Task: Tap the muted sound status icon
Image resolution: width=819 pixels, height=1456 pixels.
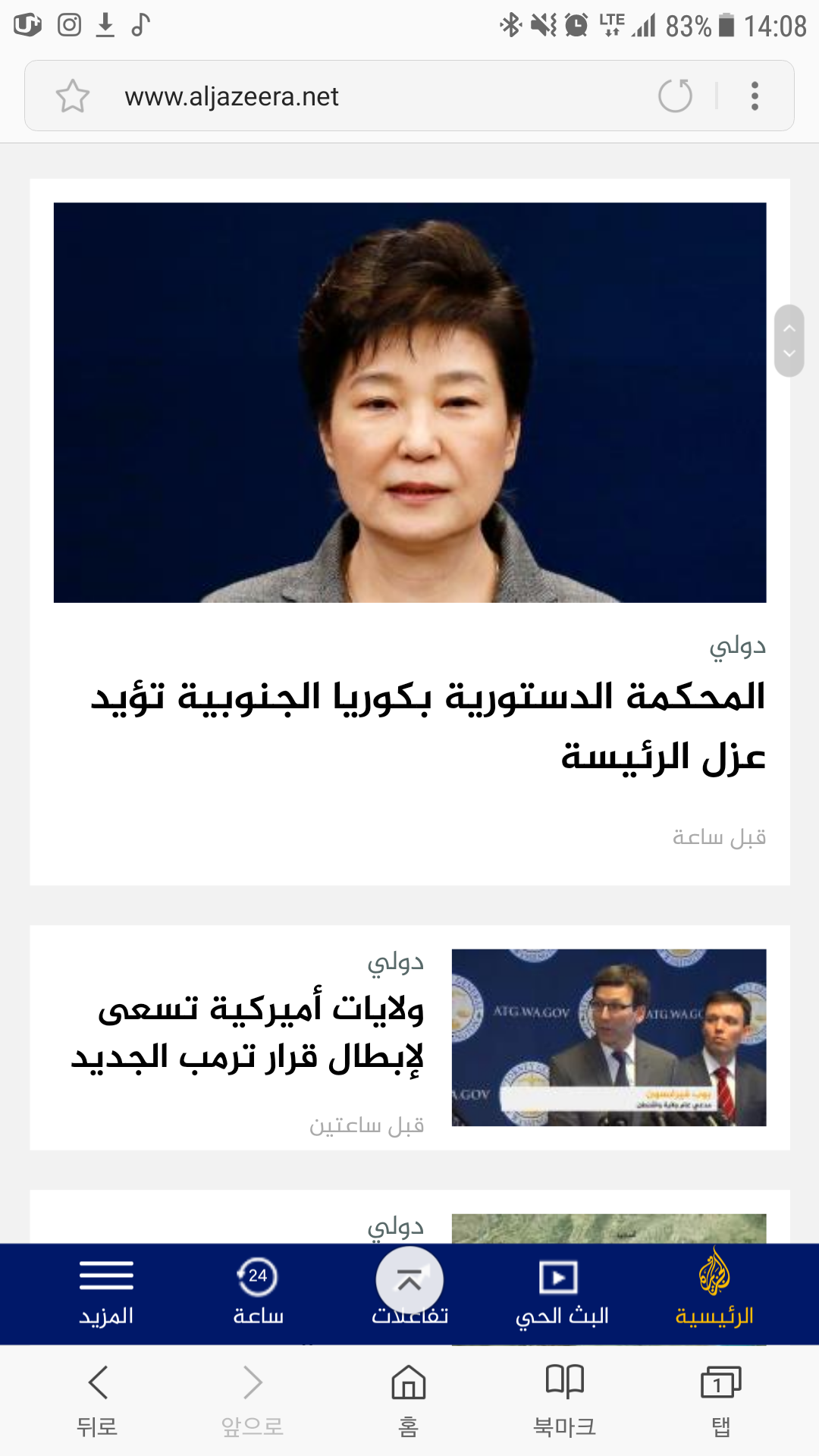Action: [543, 24]
